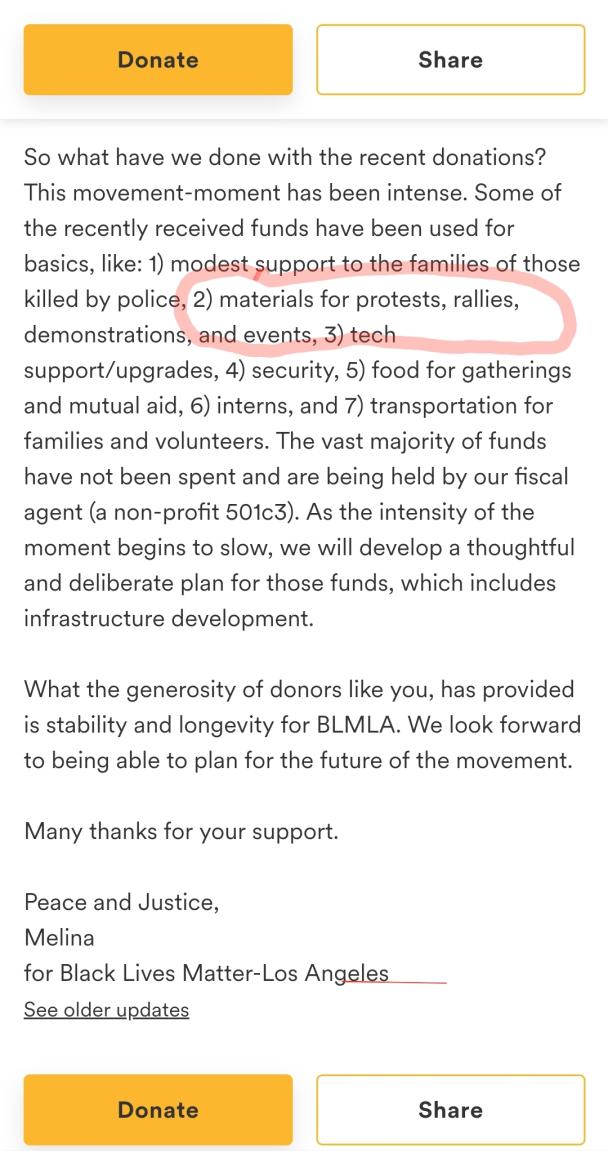Image resolution: width=608 pixels, height=1151 pixels.
Task: Tap the Share button above the update text
Action: click(x=450, y=60)
